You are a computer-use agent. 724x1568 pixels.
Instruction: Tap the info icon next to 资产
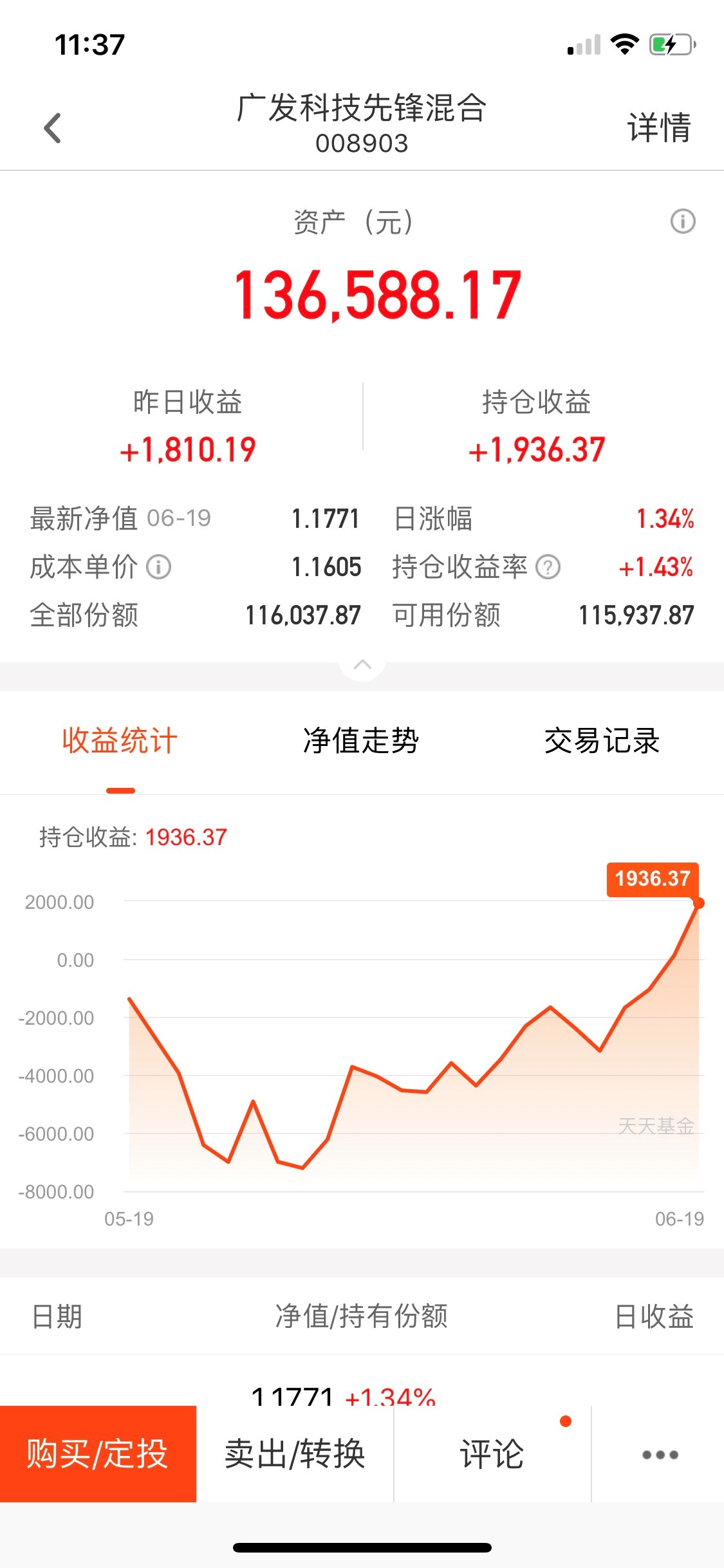(x=683, y=221)
